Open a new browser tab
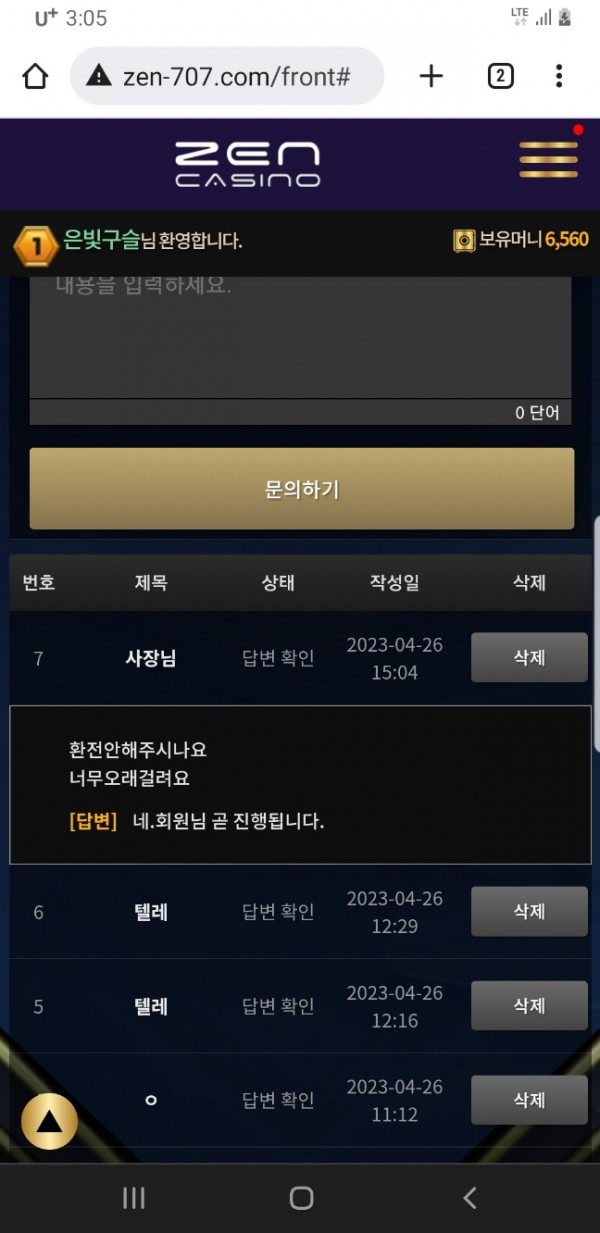The width and height of the screenshot is (600, 1233). [x=431, y=76]
